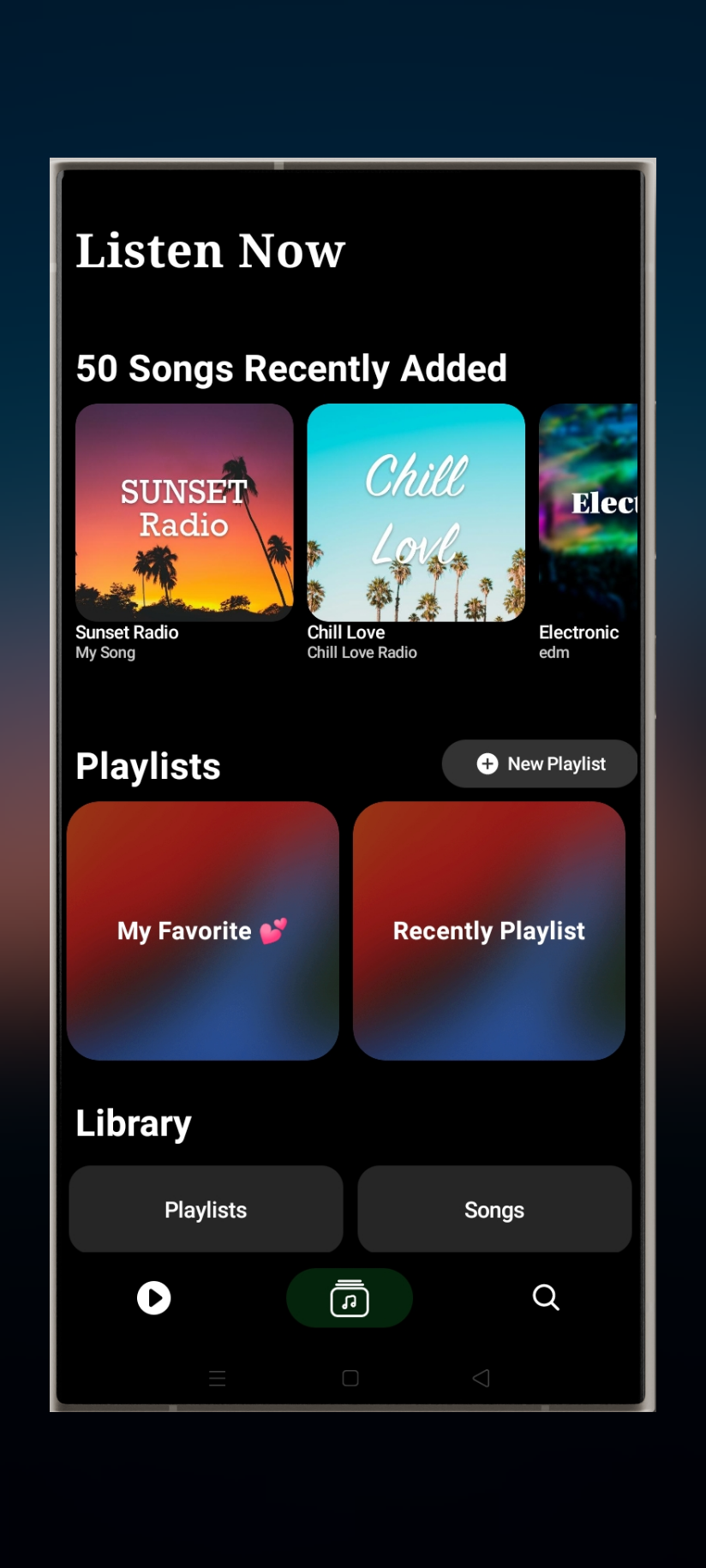Open Songs in the Library
The height and width of the screenshot is (1568, 706).
[x=494, y=1209]
